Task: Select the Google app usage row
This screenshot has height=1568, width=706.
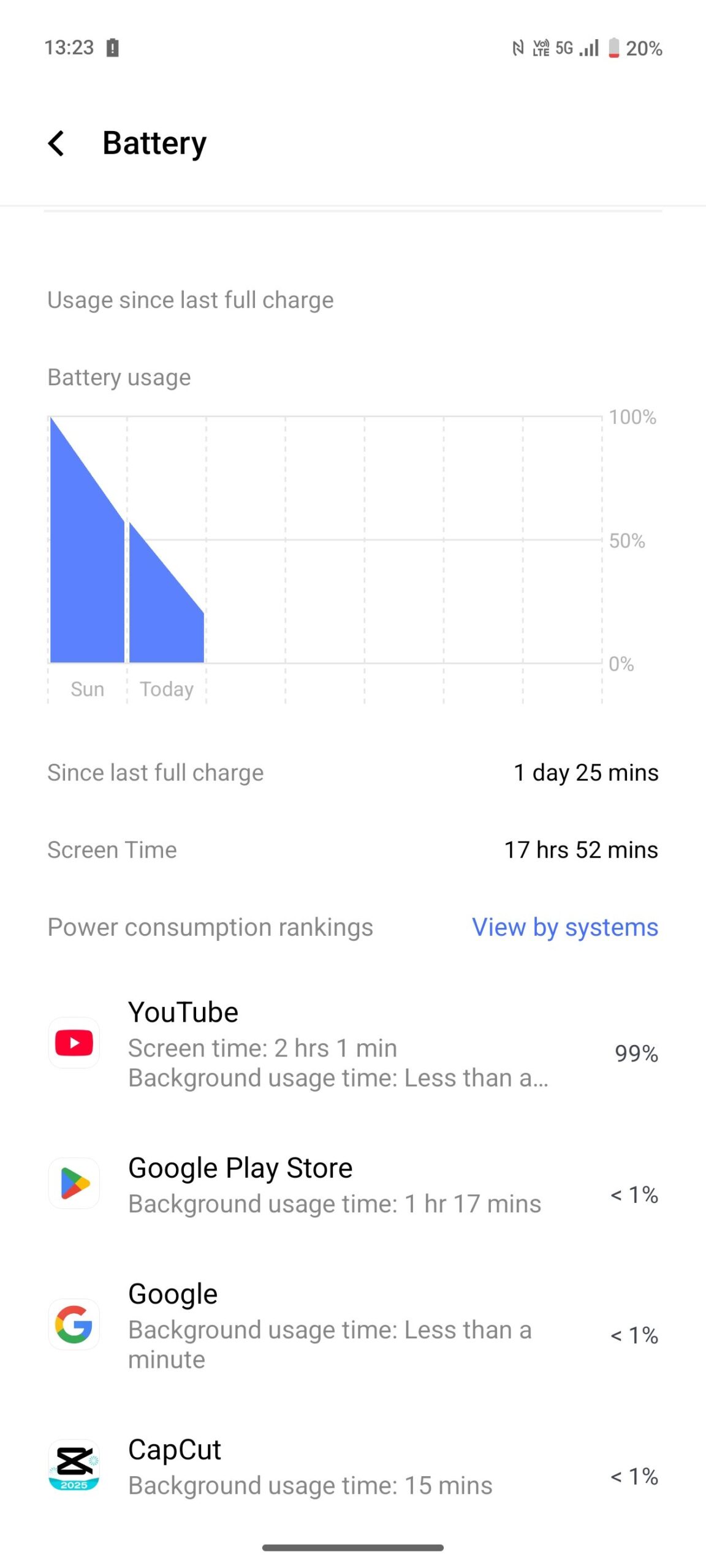Action: [x=353, y=1325]
